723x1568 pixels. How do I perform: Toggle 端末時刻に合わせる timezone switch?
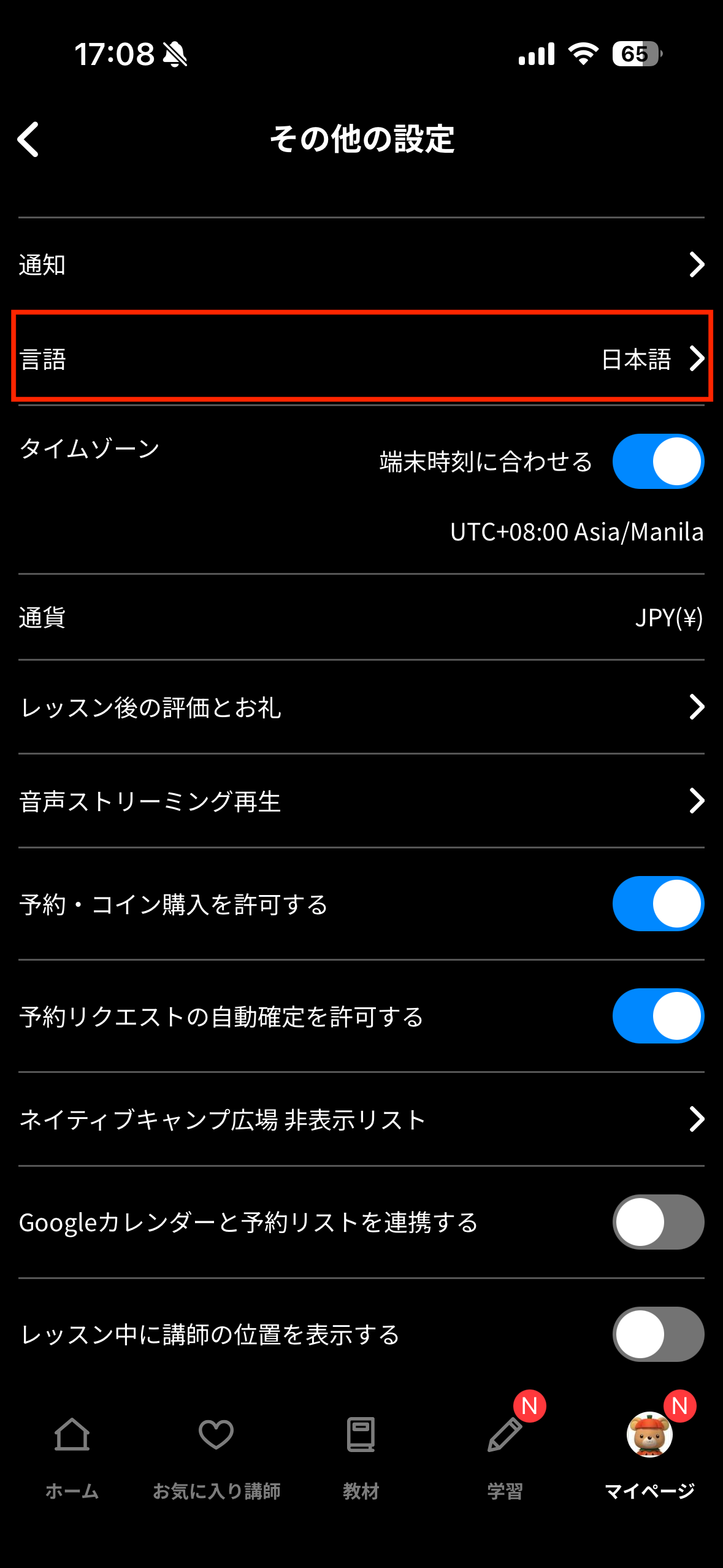click(657, 461)
